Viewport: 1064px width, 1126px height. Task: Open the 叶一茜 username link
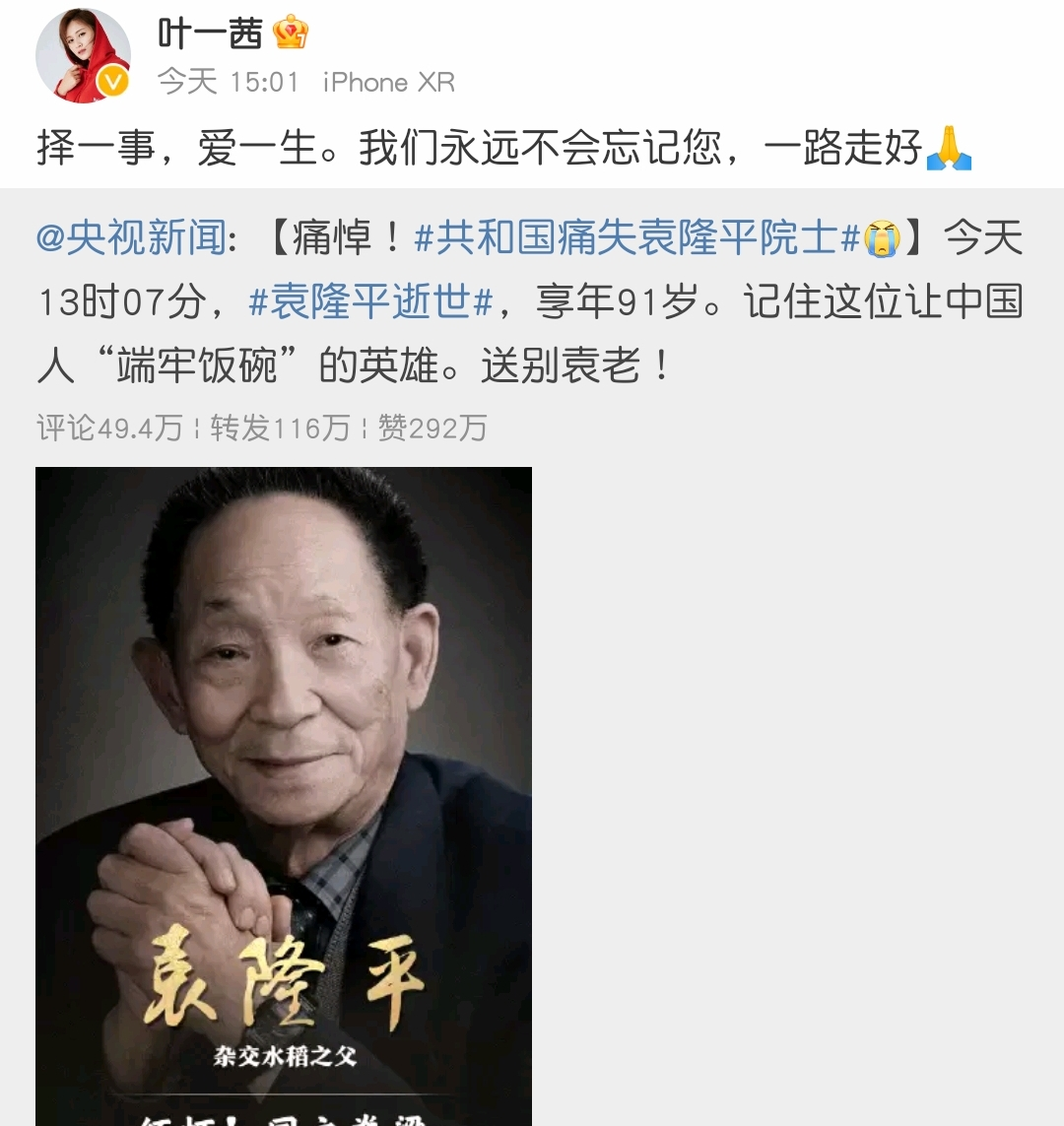point(211,34)
